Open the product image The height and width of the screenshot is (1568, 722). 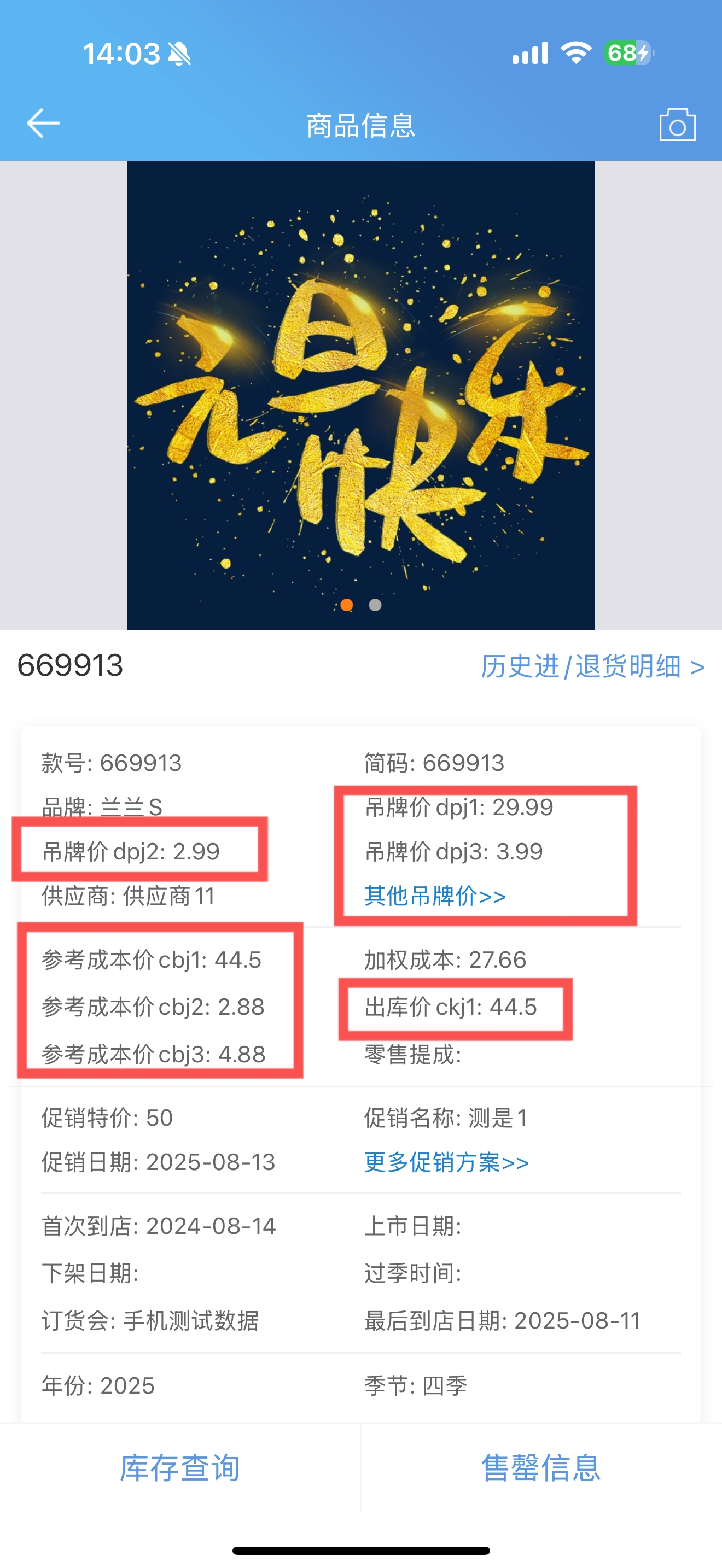coord(360,395)
